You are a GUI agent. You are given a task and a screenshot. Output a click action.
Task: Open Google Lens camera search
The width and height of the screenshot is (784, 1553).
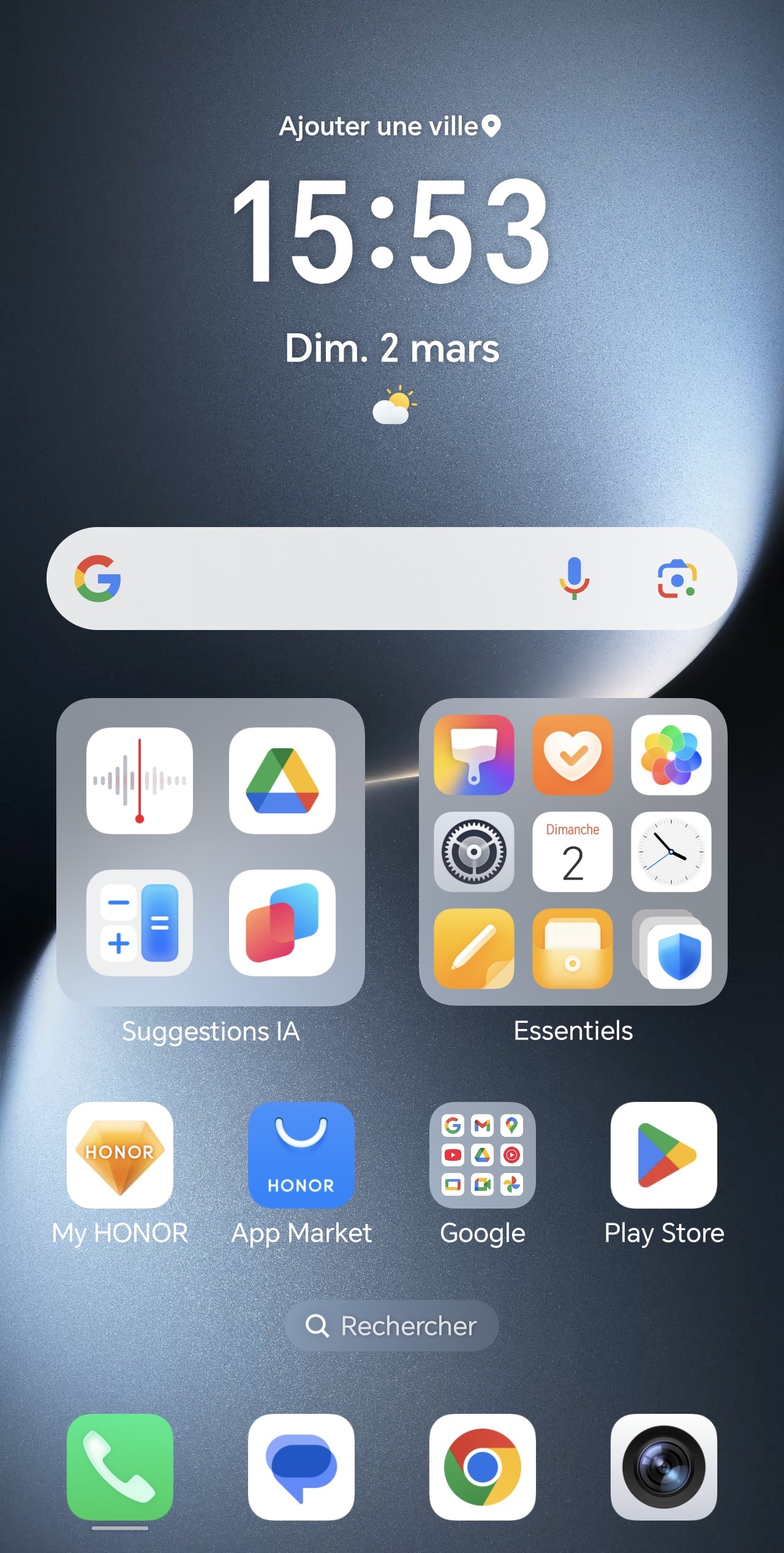tap(676, 579)
